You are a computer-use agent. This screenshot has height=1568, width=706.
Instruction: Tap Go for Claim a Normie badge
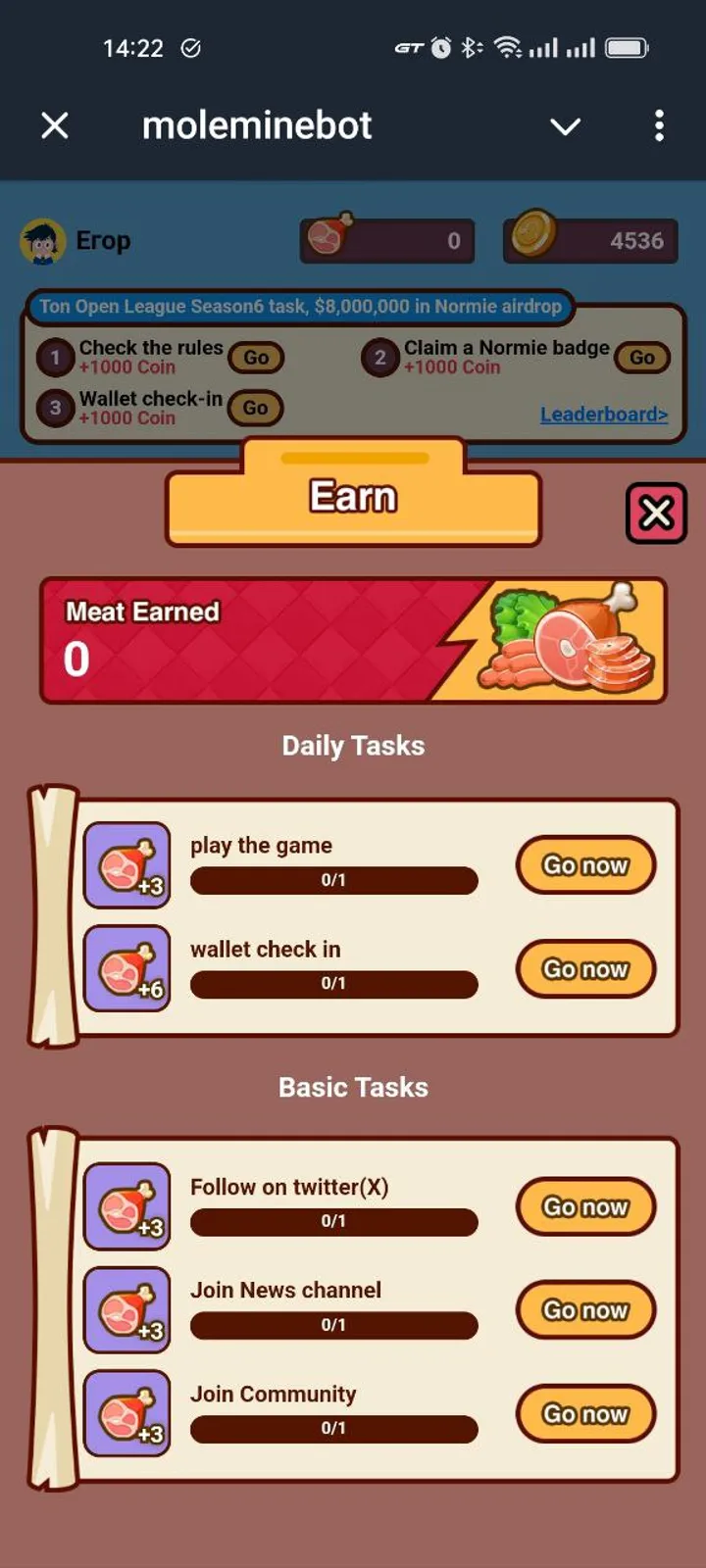point(642,358)
